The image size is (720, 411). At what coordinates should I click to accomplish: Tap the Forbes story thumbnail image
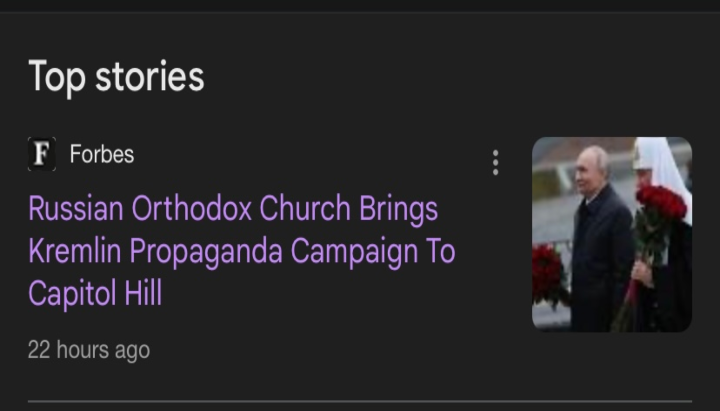click(611, 234)
